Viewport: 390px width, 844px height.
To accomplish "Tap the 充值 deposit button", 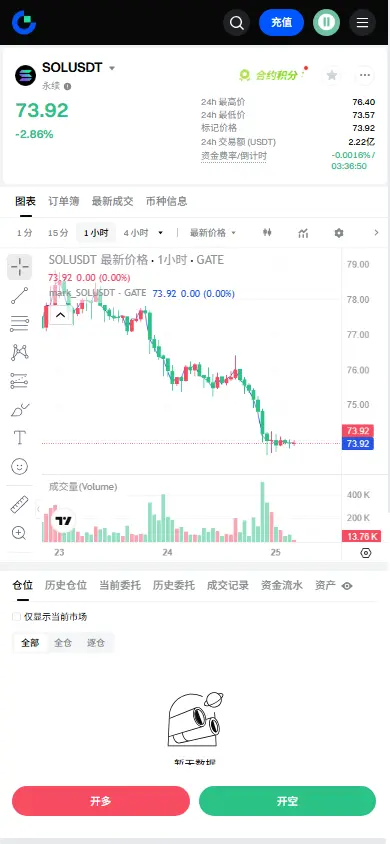I will [281, 23].
